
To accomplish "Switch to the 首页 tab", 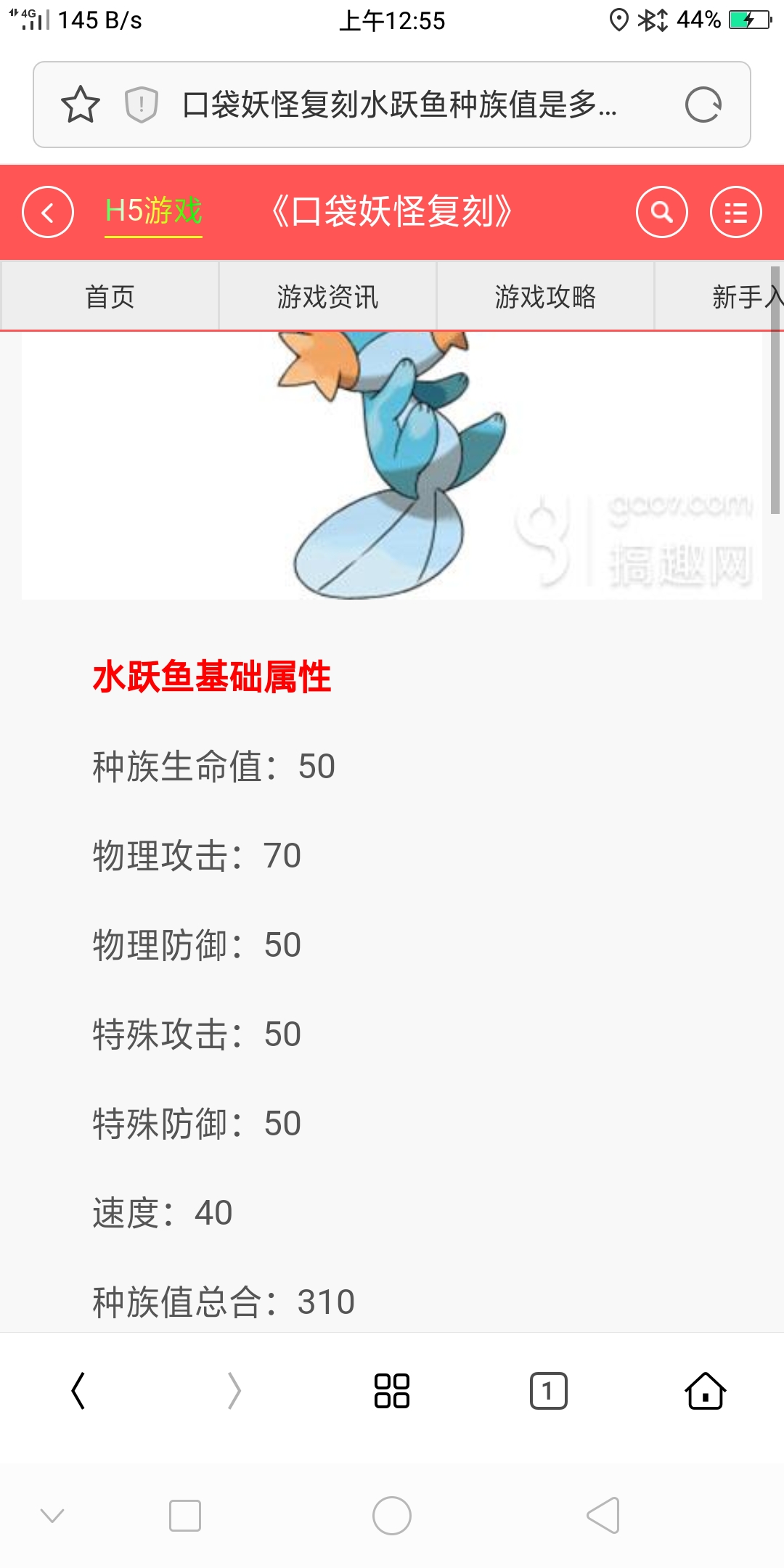I will click(x=110, y=296).
